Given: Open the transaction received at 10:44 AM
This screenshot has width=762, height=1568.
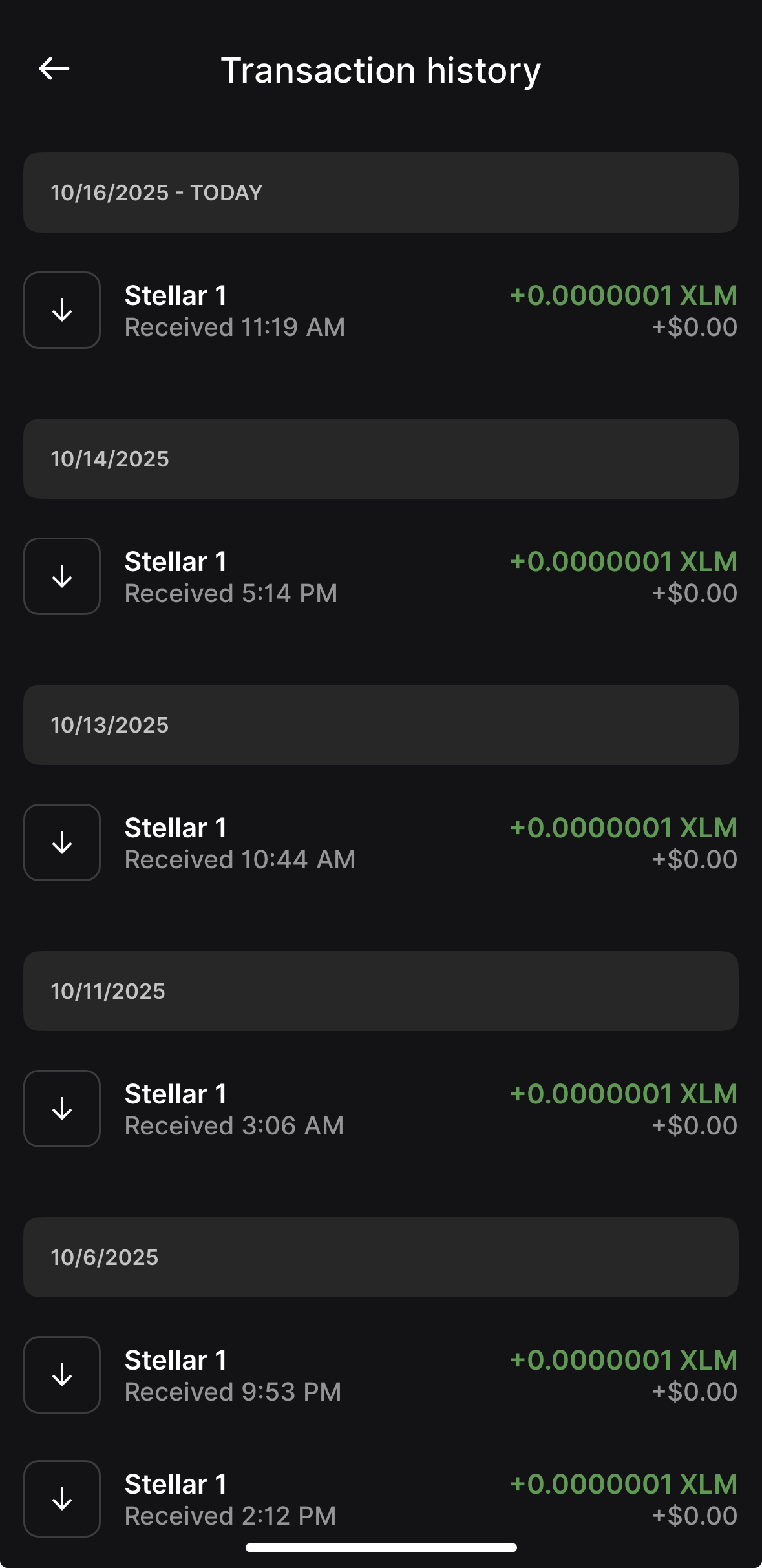Looking at the screenshot, I should point(380,843).
